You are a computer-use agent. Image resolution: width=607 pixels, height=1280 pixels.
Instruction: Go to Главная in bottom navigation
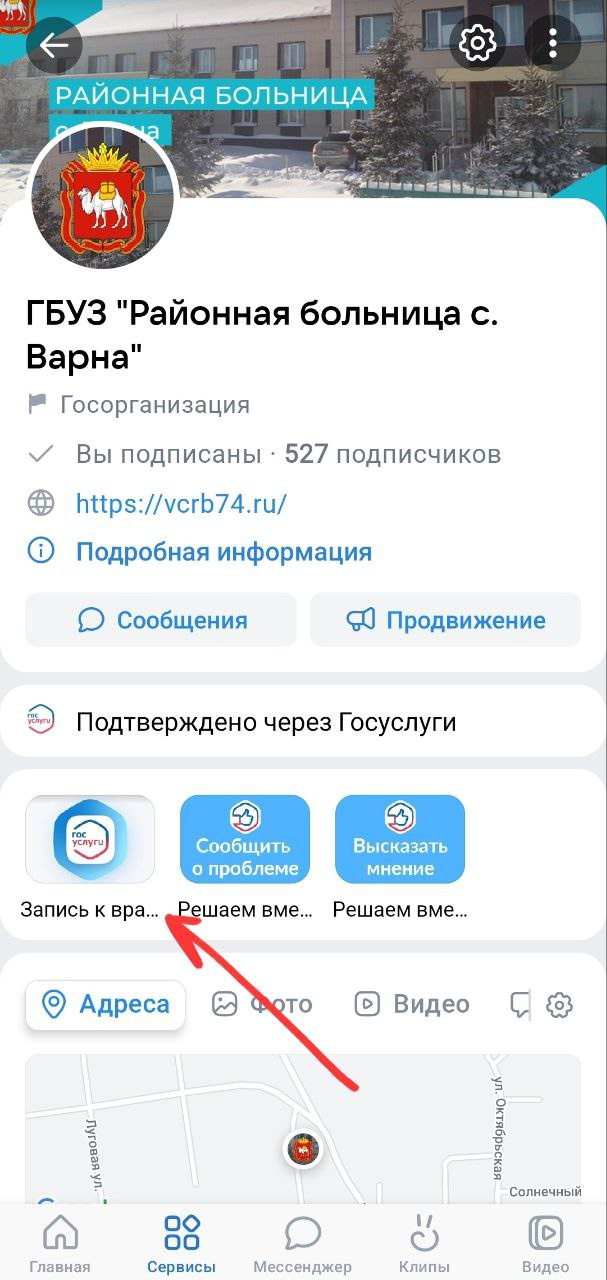[x=60, y=1245]
